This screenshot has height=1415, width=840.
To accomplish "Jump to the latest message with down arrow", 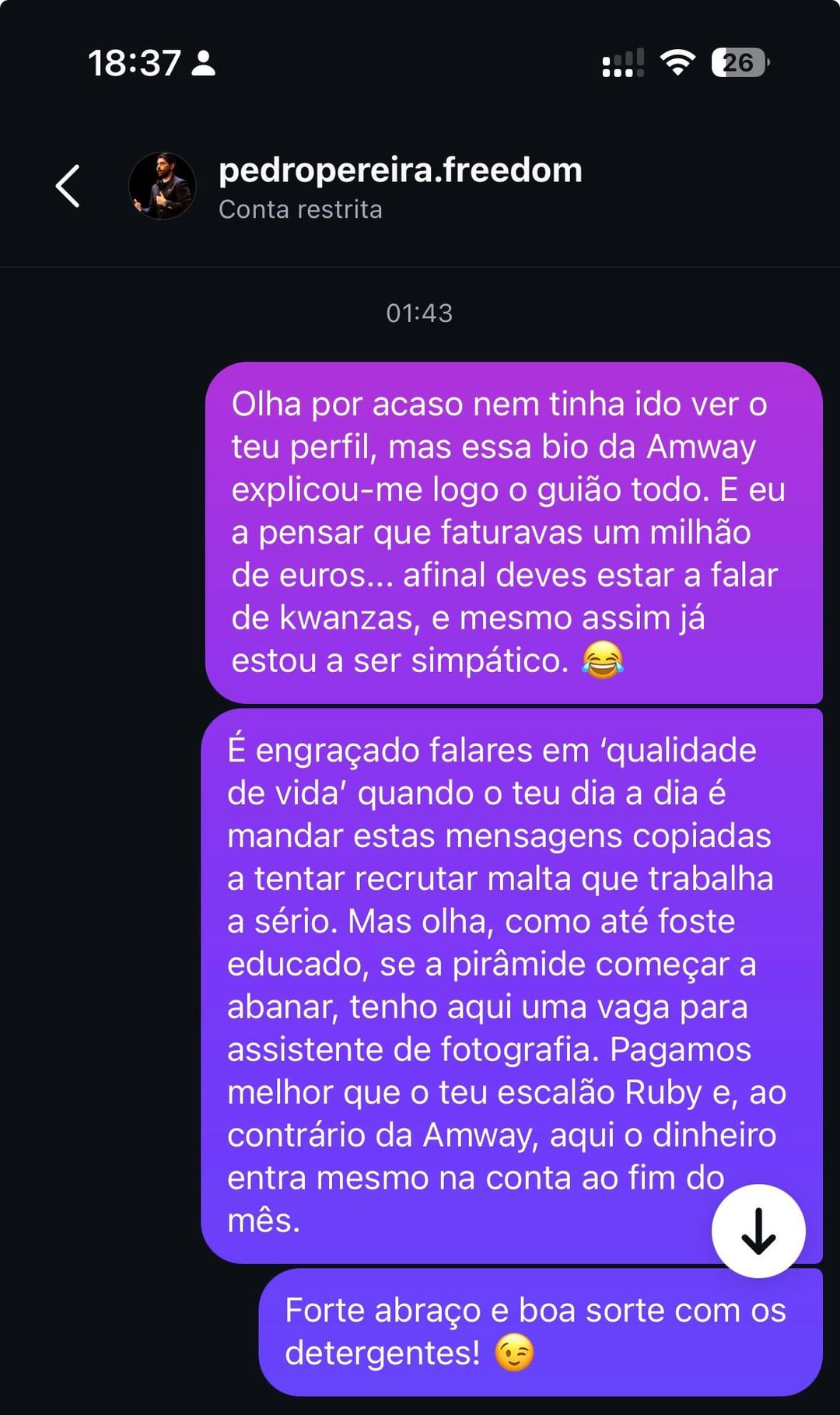I will coord(758,1231).
